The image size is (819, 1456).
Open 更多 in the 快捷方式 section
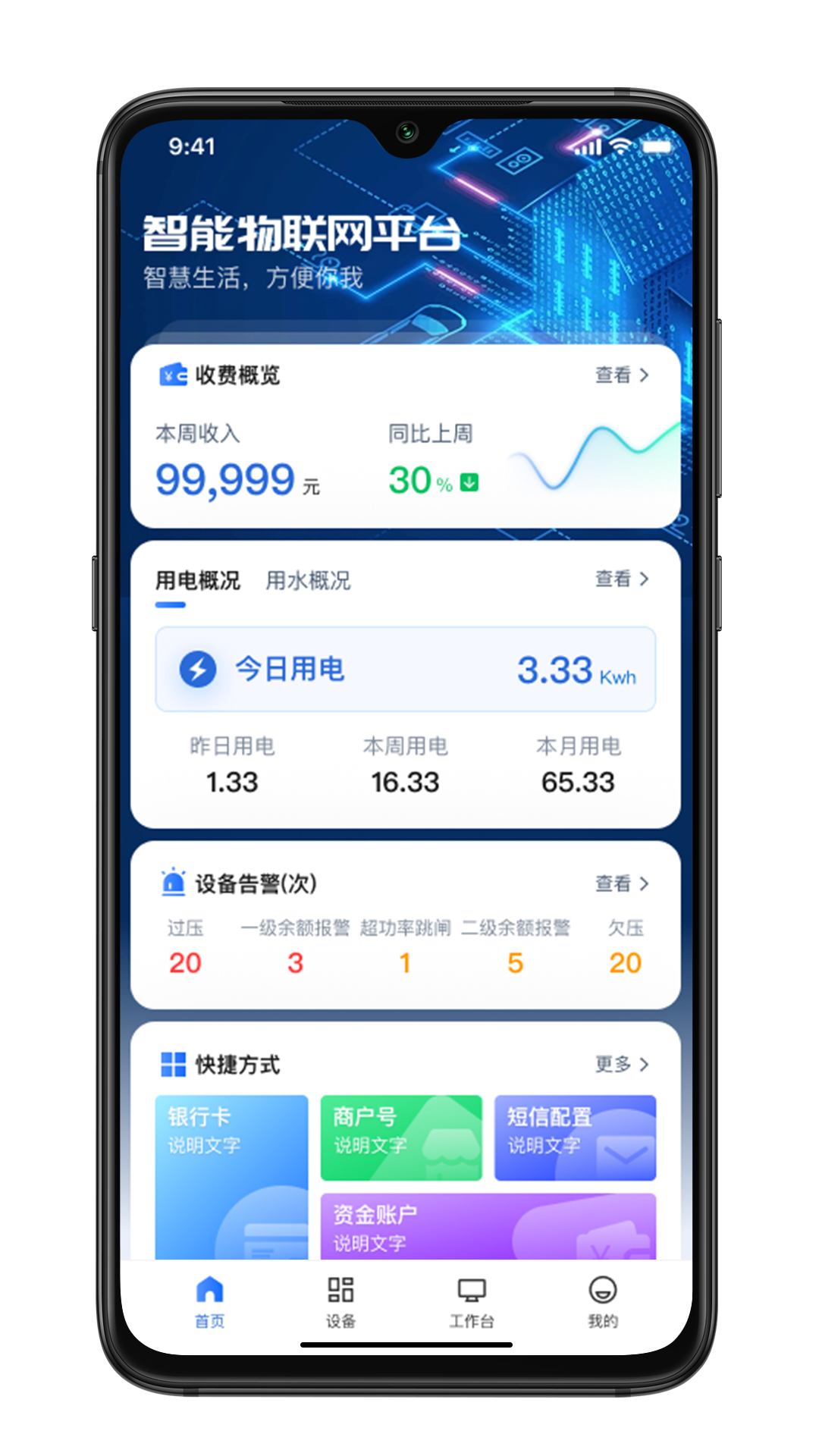click(x=621, y=1064)
